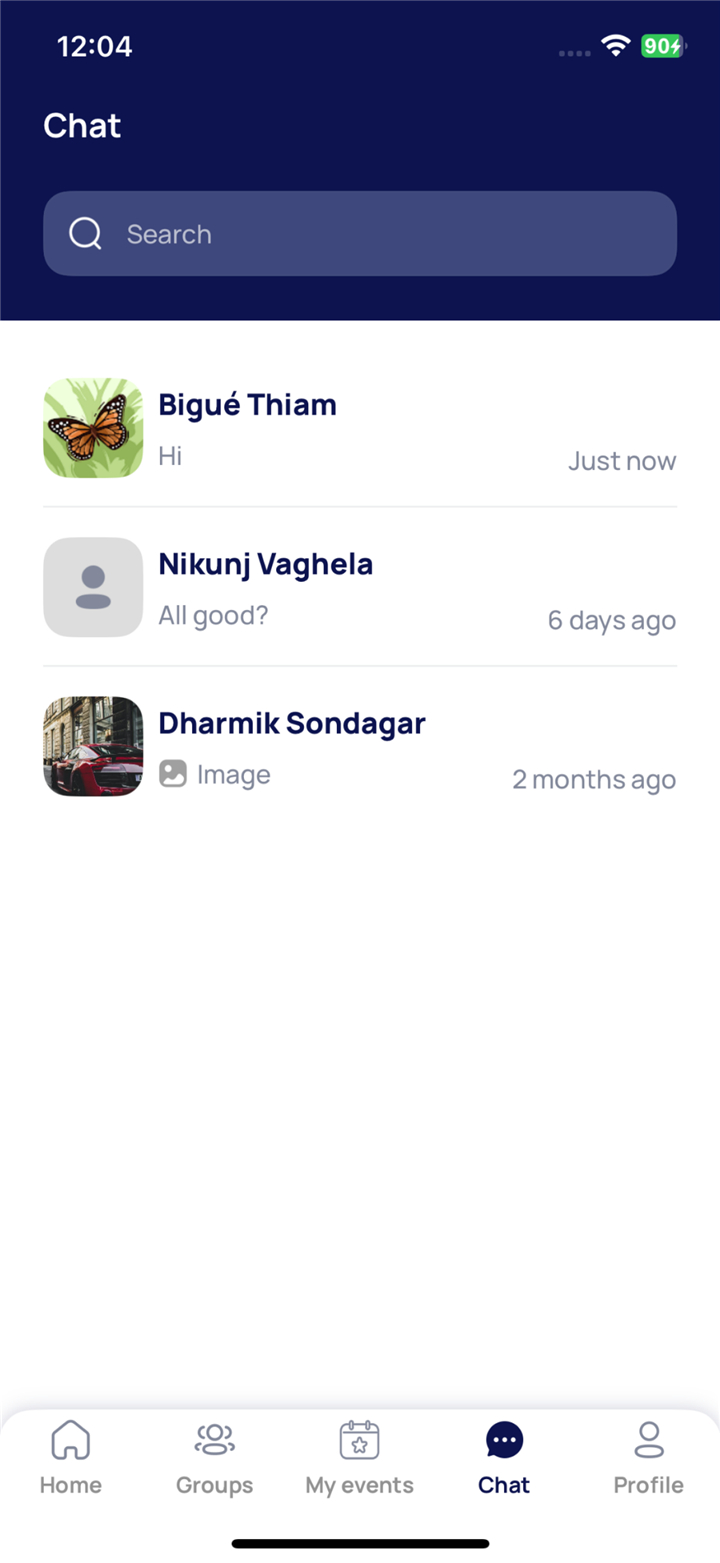Tap Dharmik Sondagar's red car avatar
Image resolution: width=720 pixels, height=1563 pixels.
pyautogui.click(x=92, y=747)
